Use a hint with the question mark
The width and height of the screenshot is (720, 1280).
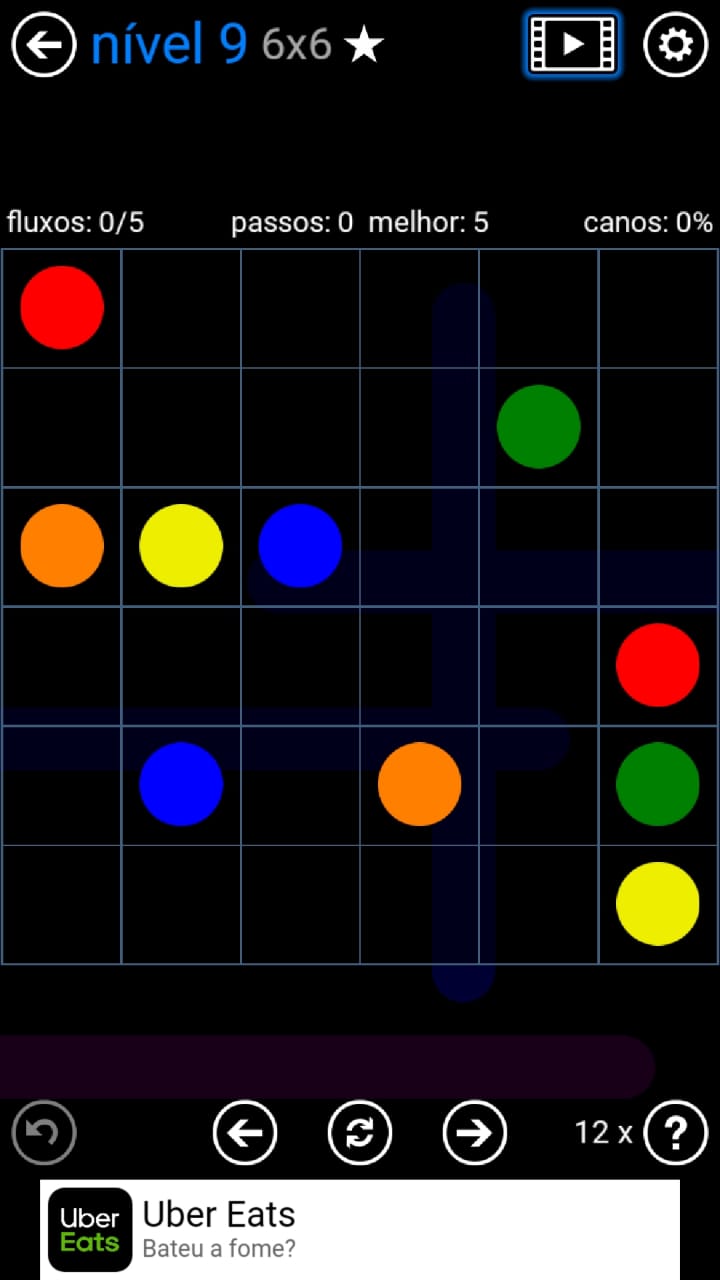point(676,1133)
